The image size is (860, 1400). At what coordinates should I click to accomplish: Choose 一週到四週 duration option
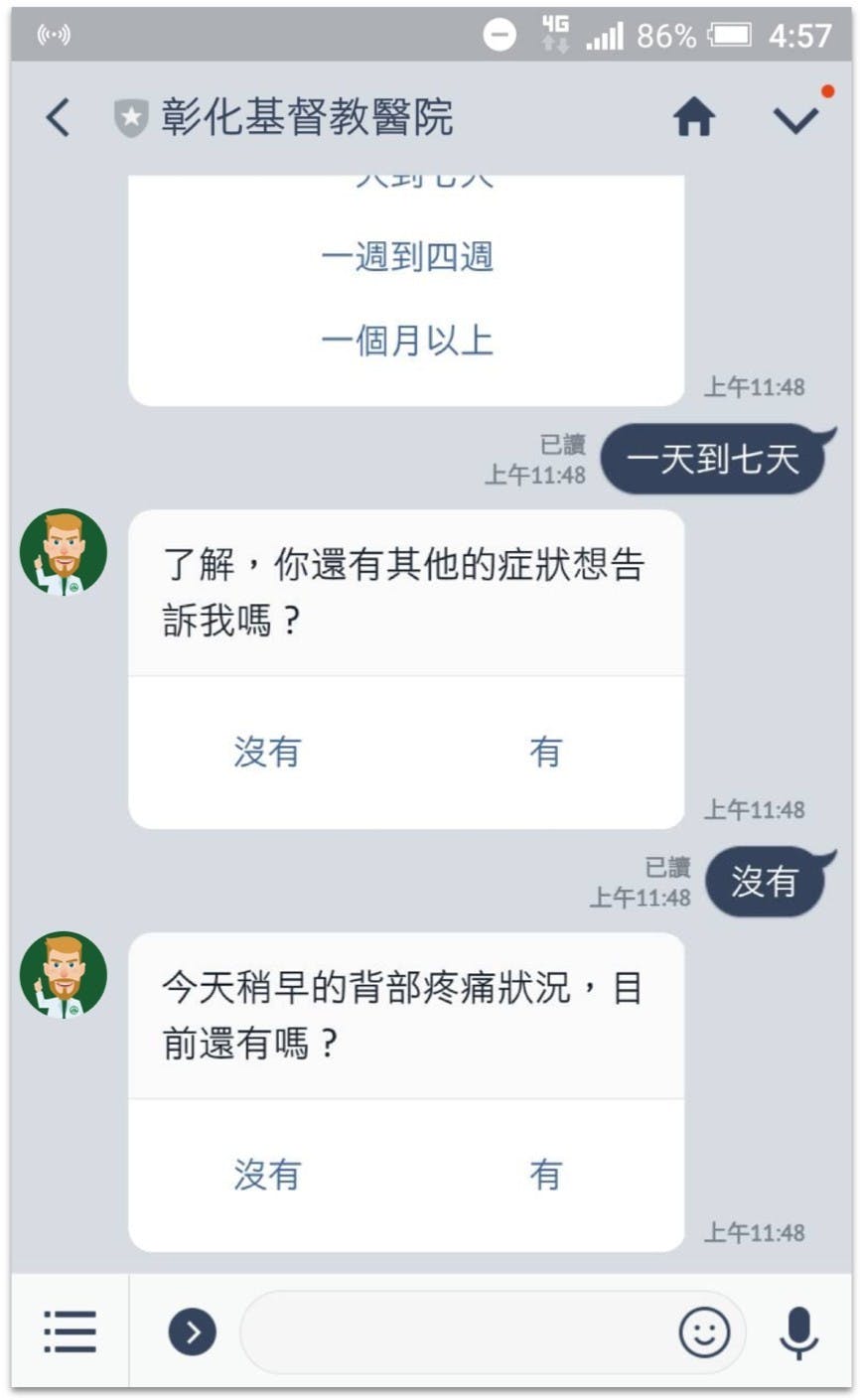click(x=407, y=257)
